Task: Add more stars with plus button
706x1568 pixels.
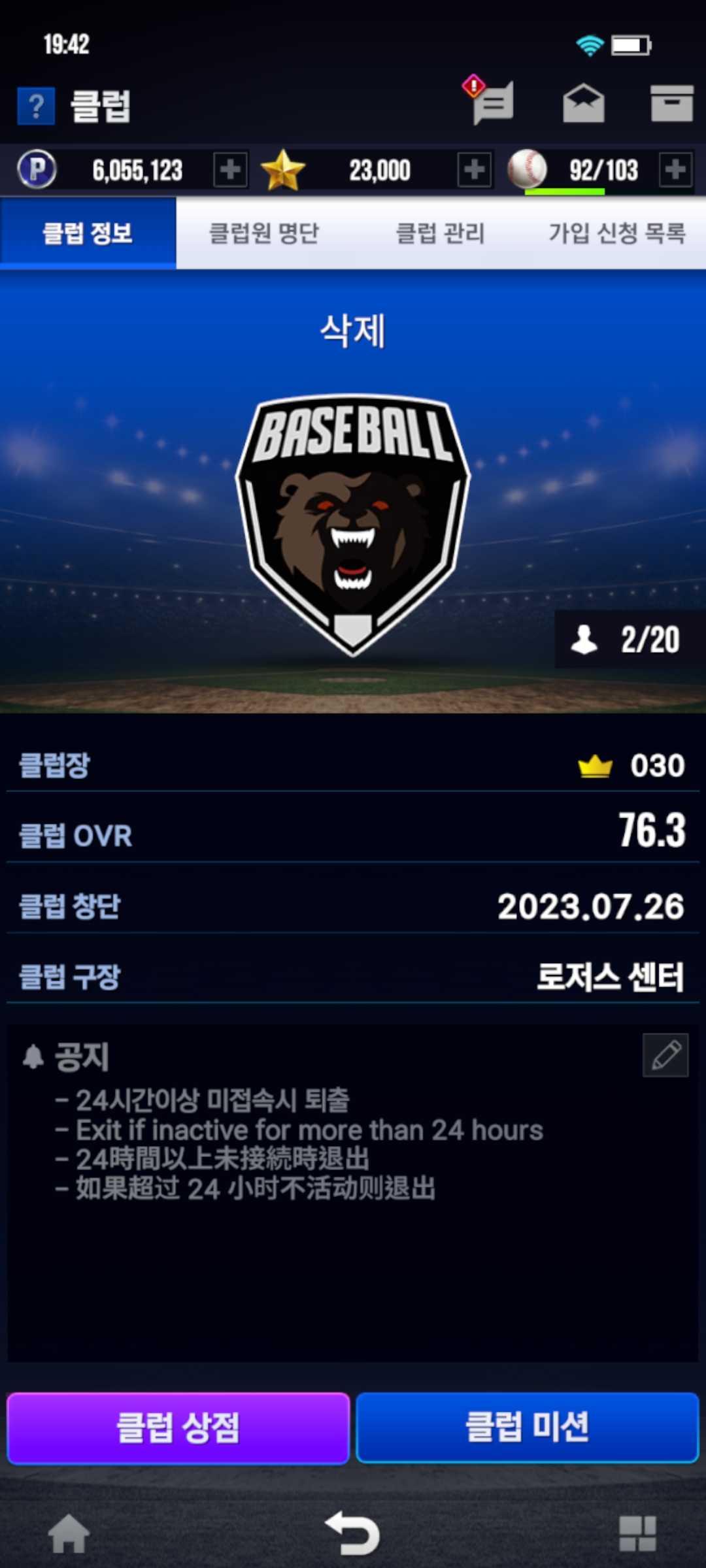Action: click(x=474, y=170)
